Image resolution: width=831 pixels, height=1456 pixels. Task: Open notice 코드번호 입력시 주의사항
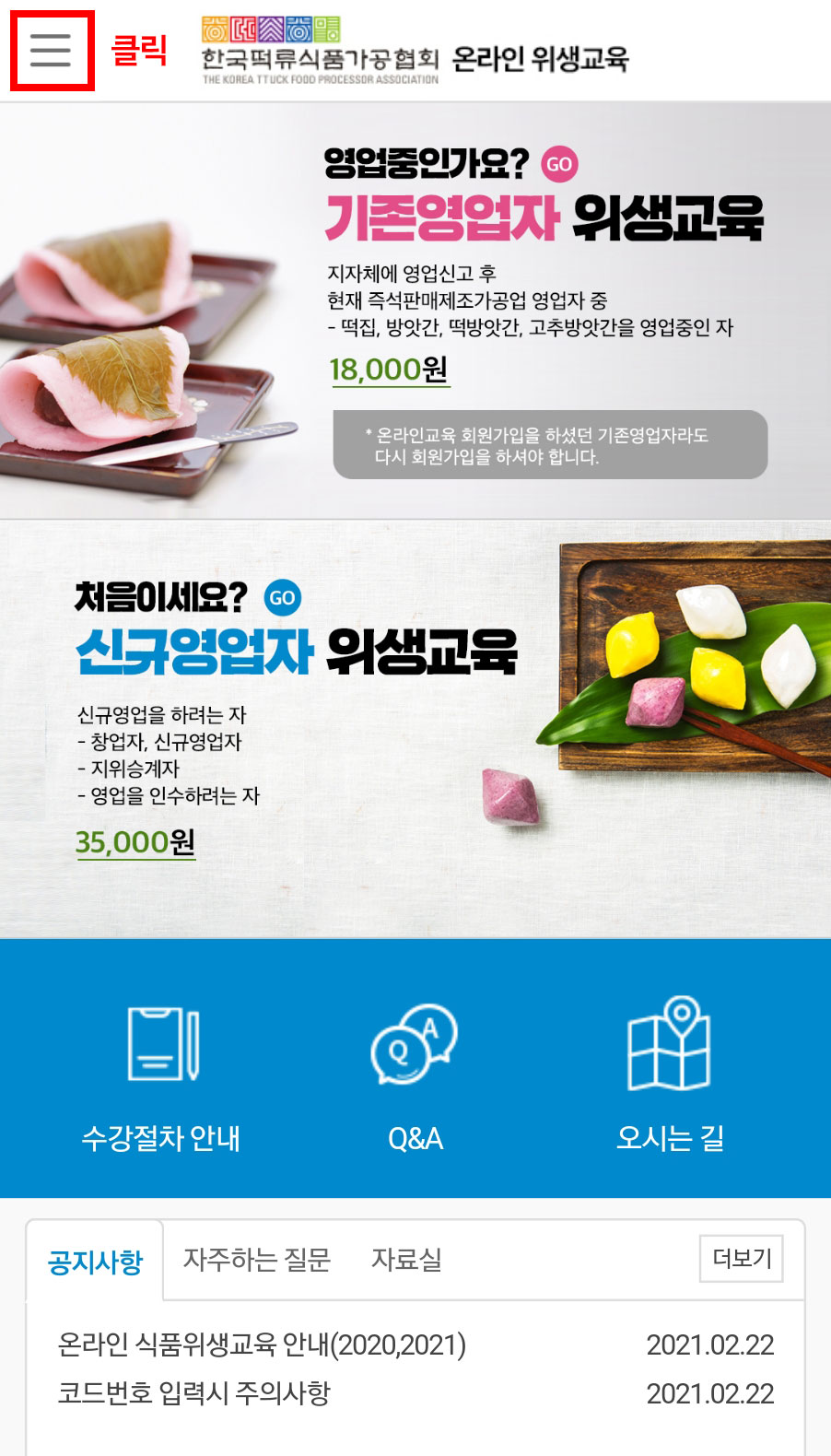tap(194, 1392)
